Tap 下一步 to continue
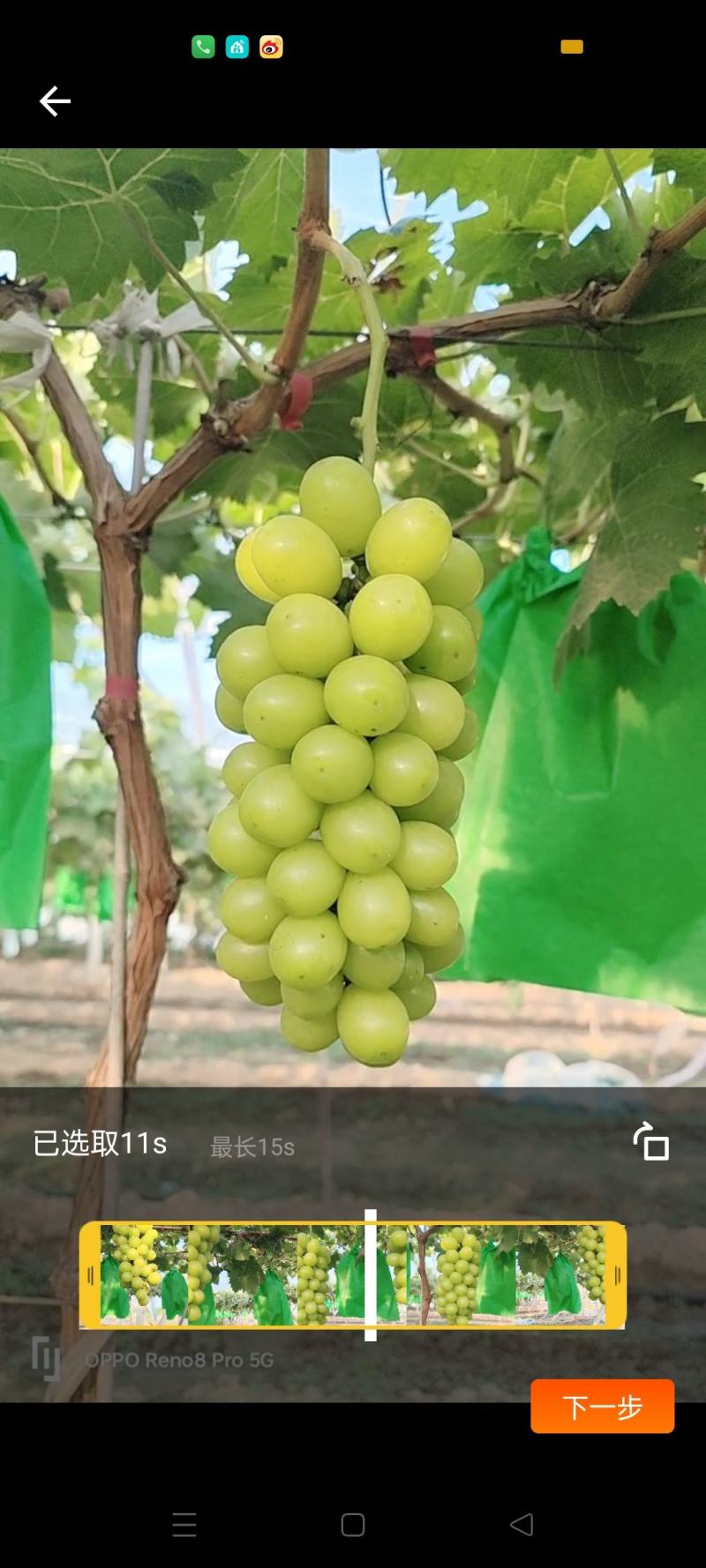The height and width of the screenshot is (1568, 706). tap(603, 1407)
